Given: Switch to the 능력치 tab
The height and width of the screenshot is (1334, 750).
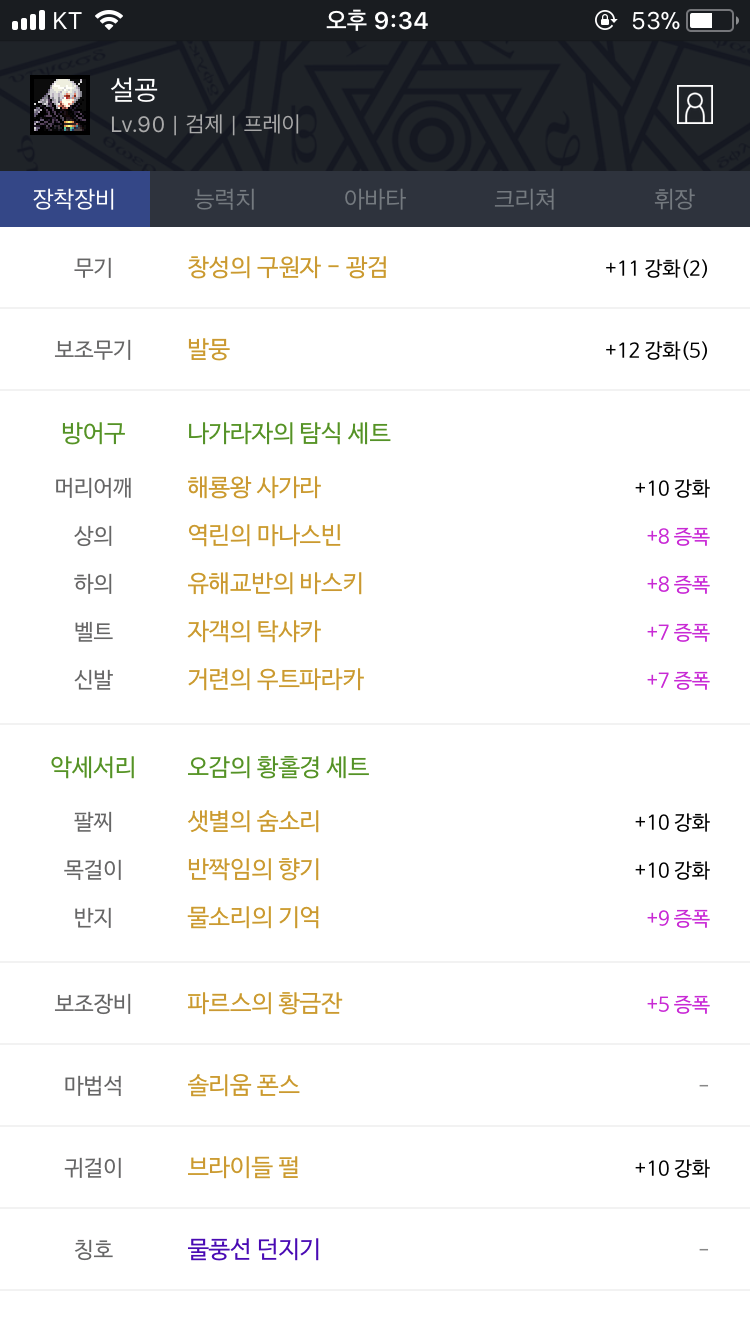Looking at the screenshot, I should coord(225,199).
